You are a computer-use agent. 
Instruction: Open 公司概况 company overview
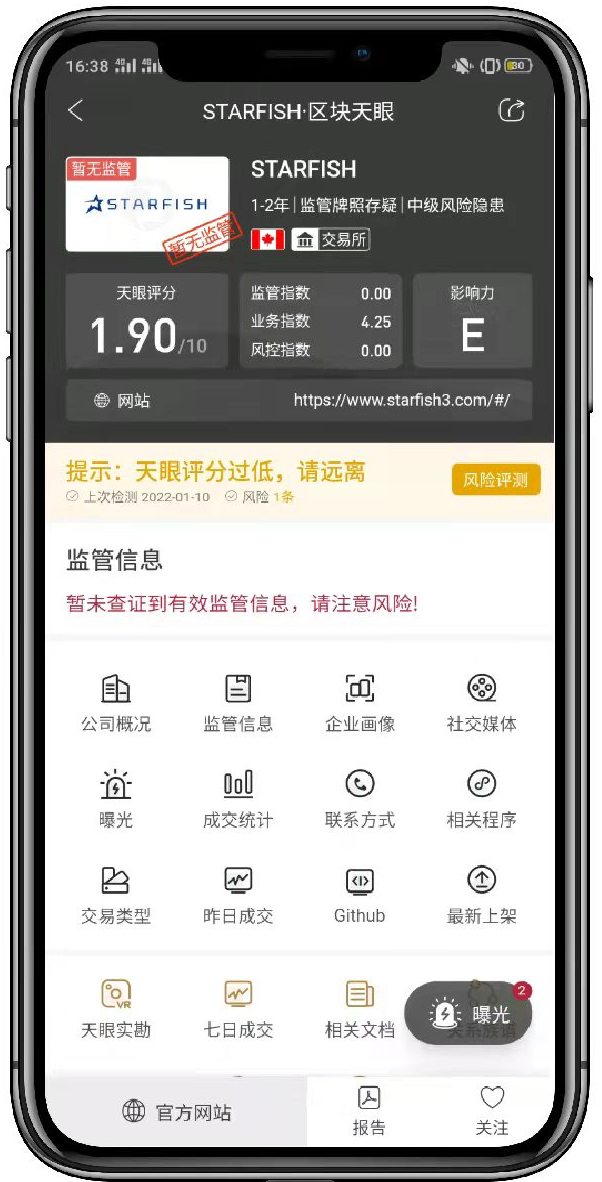[x=116, y=703]
